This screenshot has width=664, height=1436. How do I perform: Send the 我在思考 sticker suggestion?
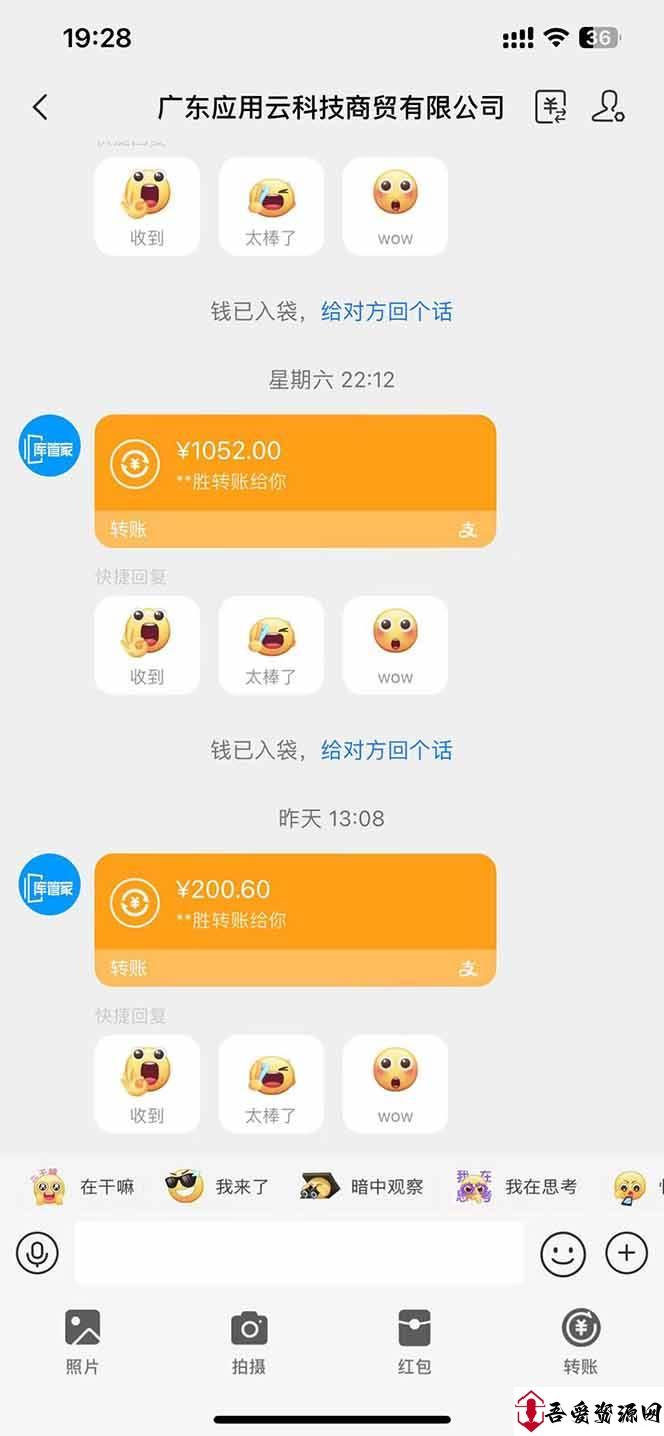point(516,1187)
